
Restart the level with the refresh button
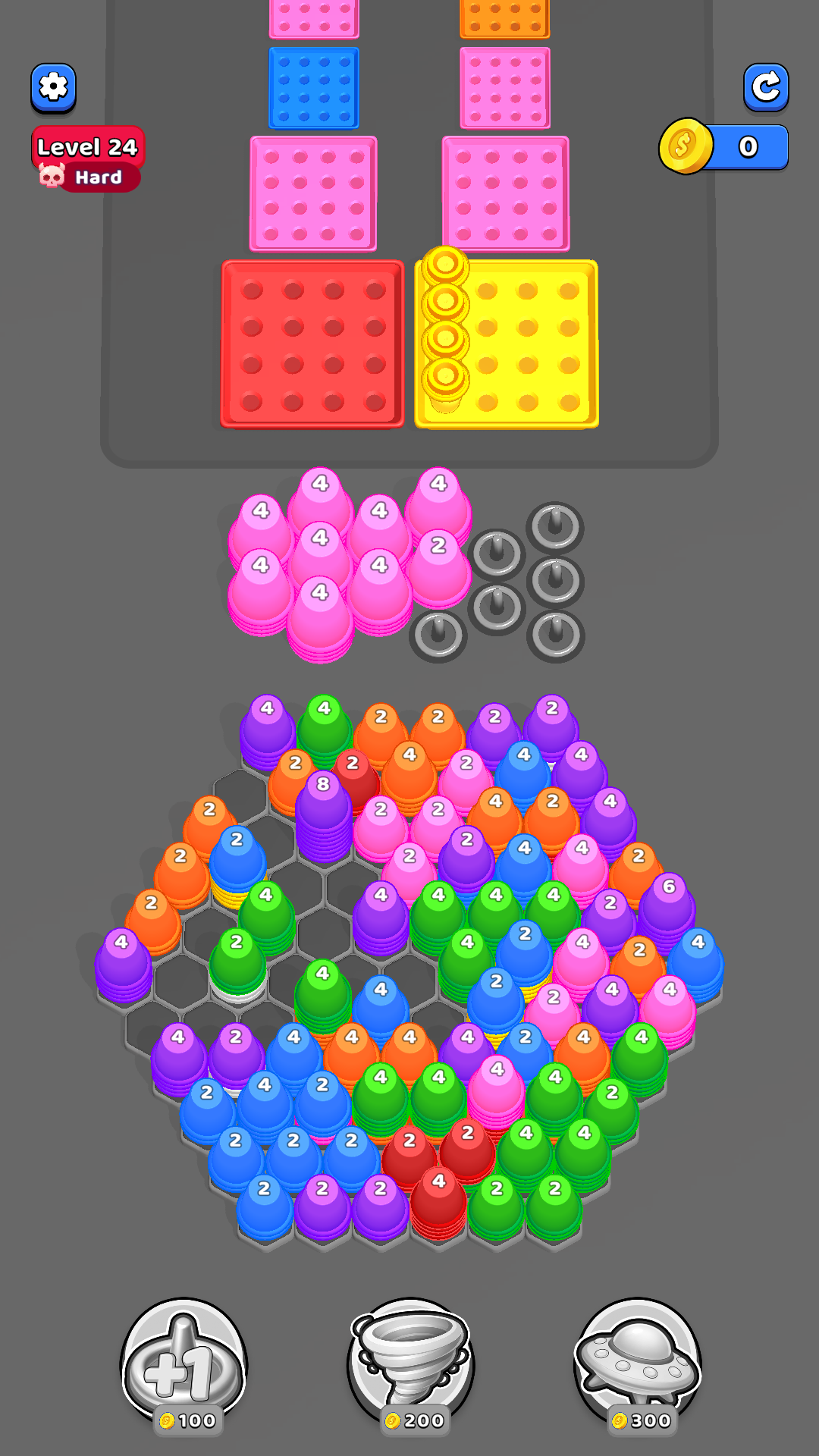click(766, 87)
